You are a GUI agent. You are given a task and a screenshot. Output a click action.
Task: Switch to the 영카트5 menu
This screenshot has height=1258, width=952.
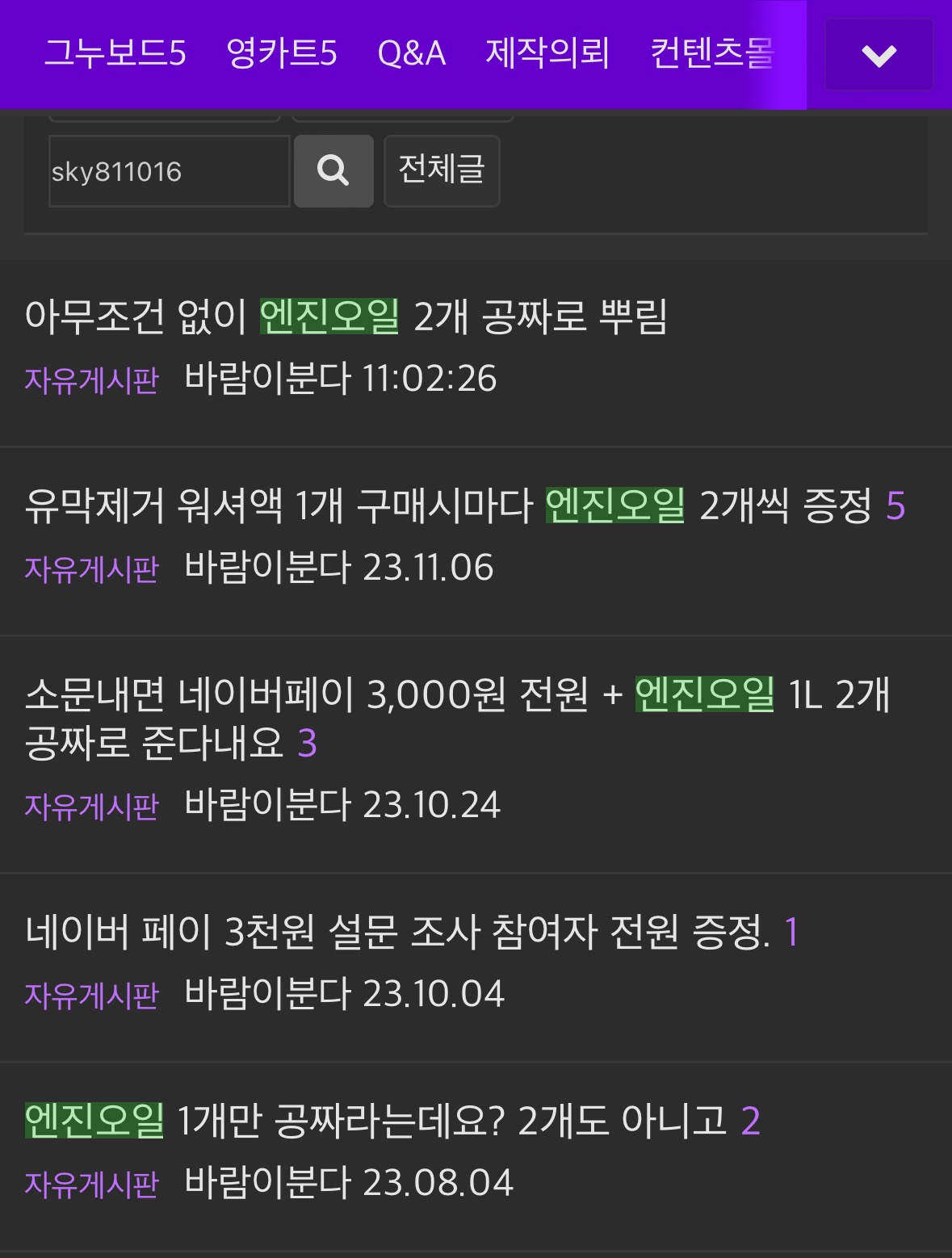pos(281,53)
